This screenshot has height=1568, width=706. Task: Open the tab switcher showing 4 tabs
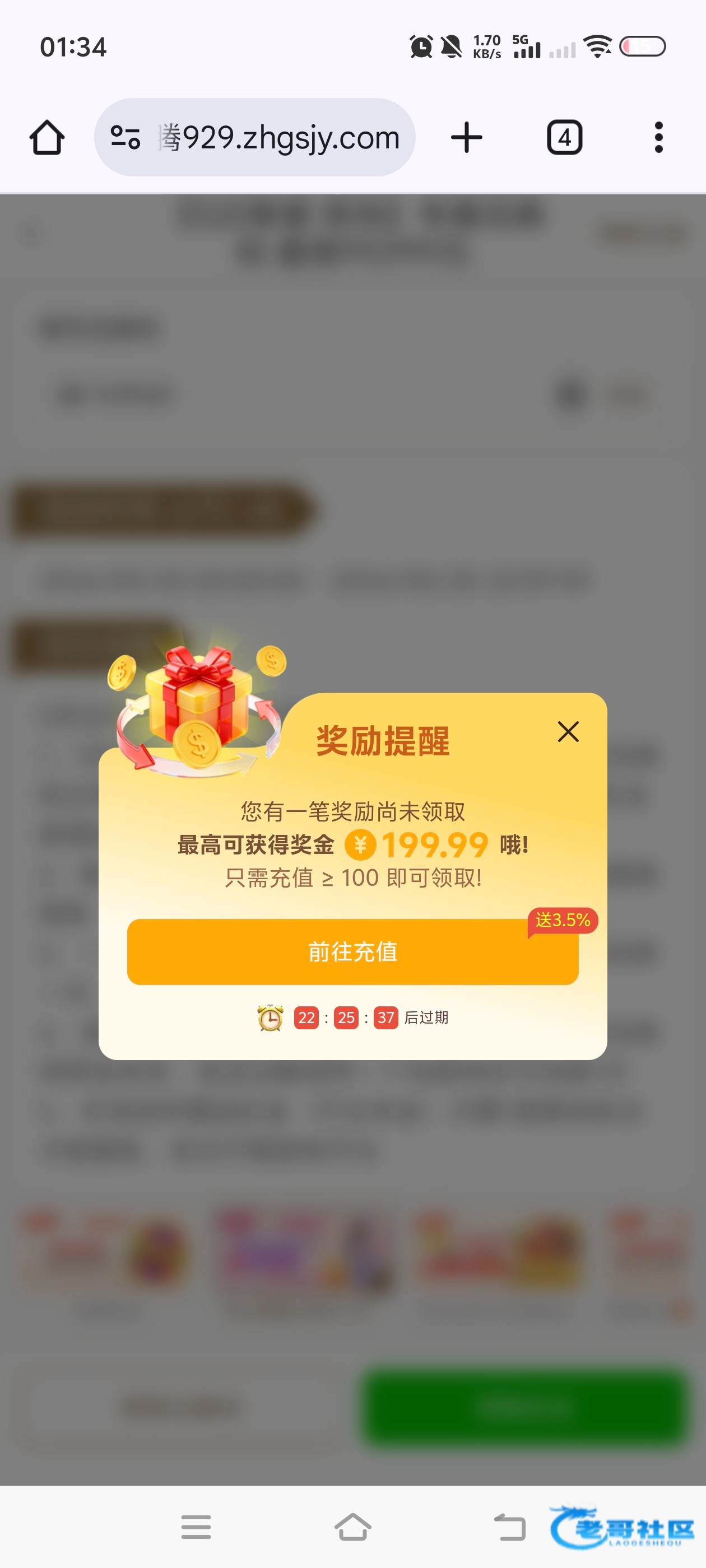coord(564,138)
